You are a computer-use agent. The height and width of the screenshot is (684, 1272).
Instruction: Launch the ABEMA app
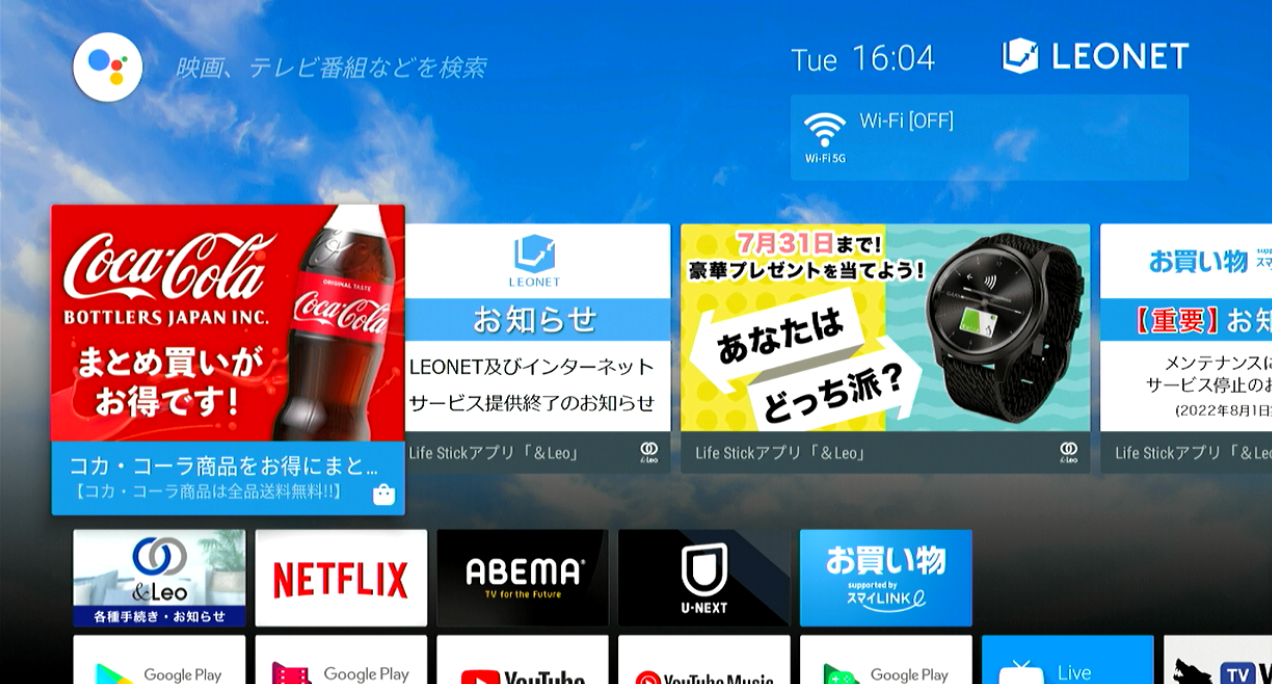tap(522, 578)
